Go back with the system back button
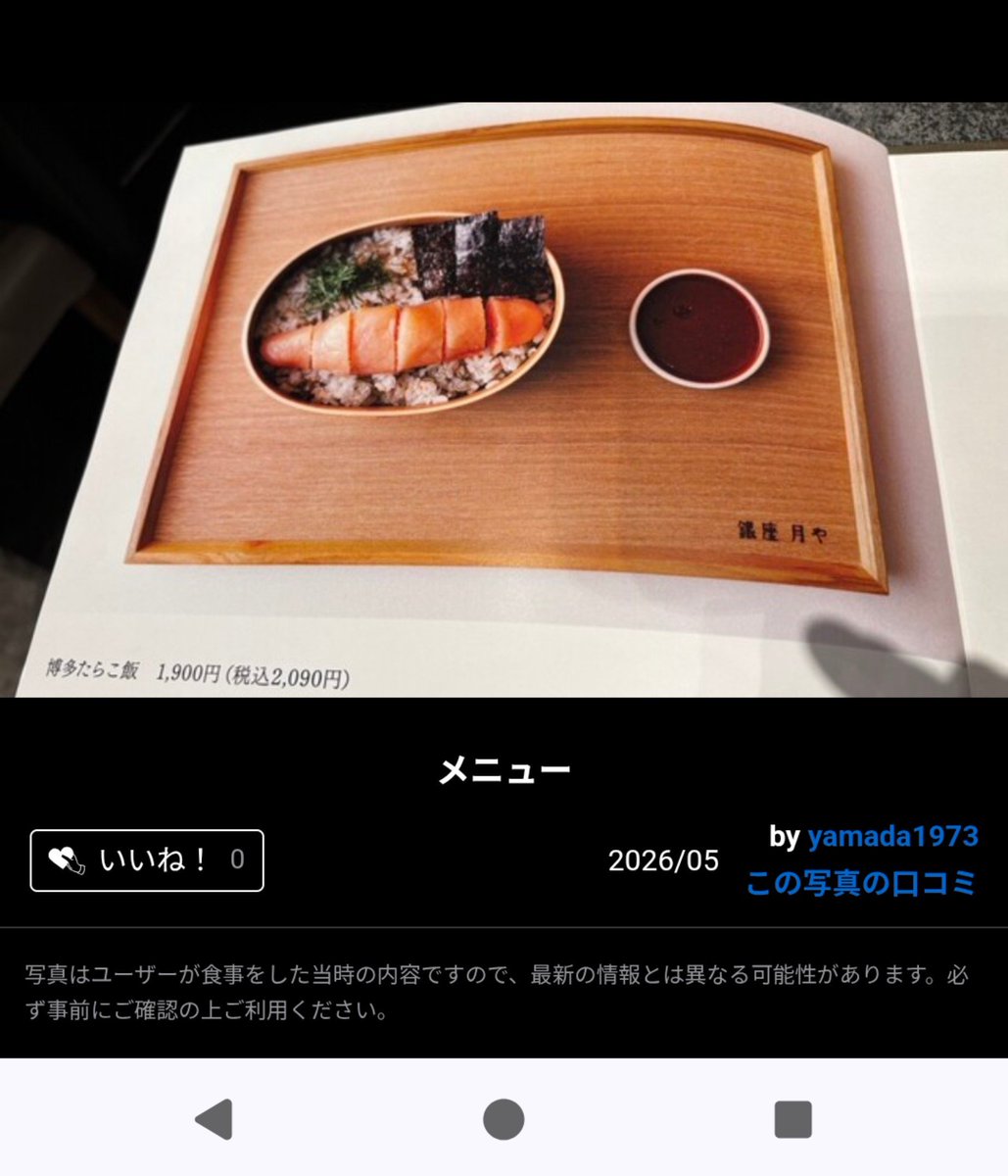Viewport: 1008px width, 1176px height. (214, 1119)
